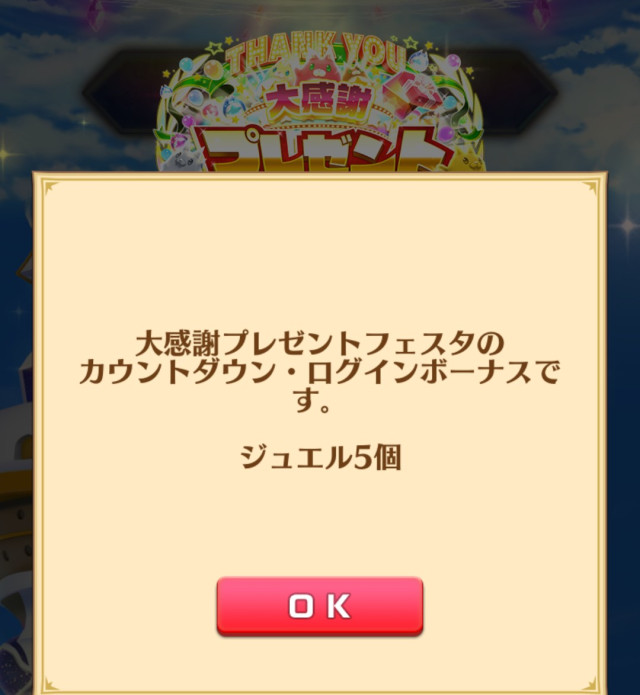The width and height of the screenshot is (640, 695).
Task: Confirm the login bonus with OK
Action: 319,605
